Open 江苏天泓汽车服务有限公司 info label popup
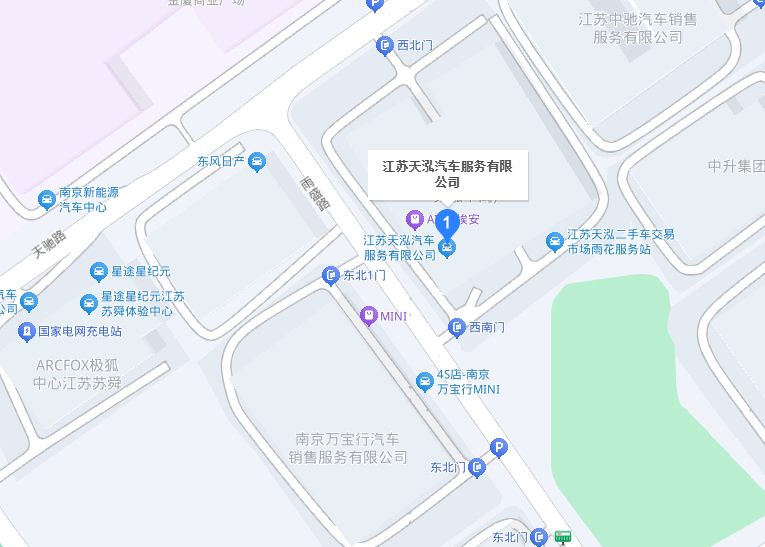This screenshot has width=765, height=547. click(x=447, y=174)
